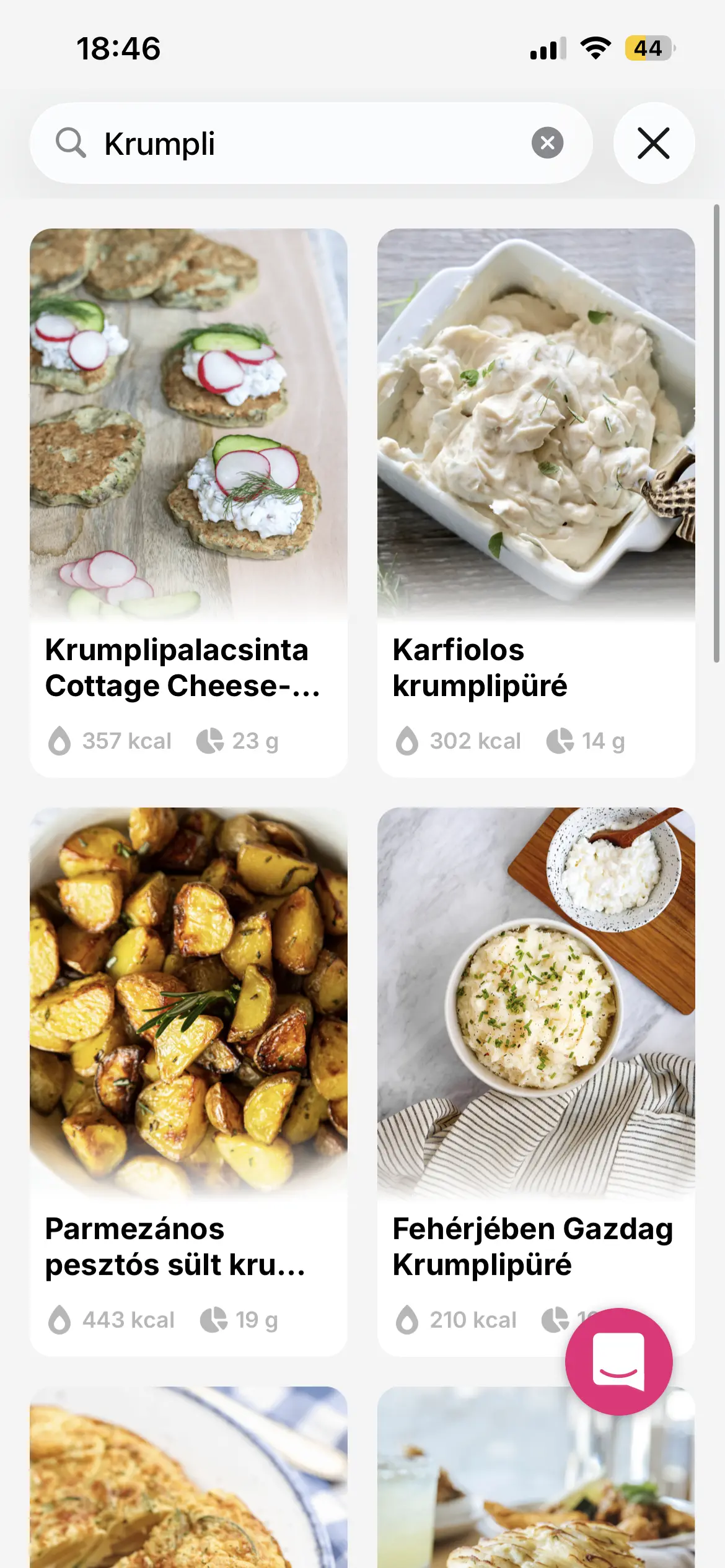This screenshot has height=1568, width=725.
Task: Tap the Krumpli search field
Action: click(x=310, y=143)
